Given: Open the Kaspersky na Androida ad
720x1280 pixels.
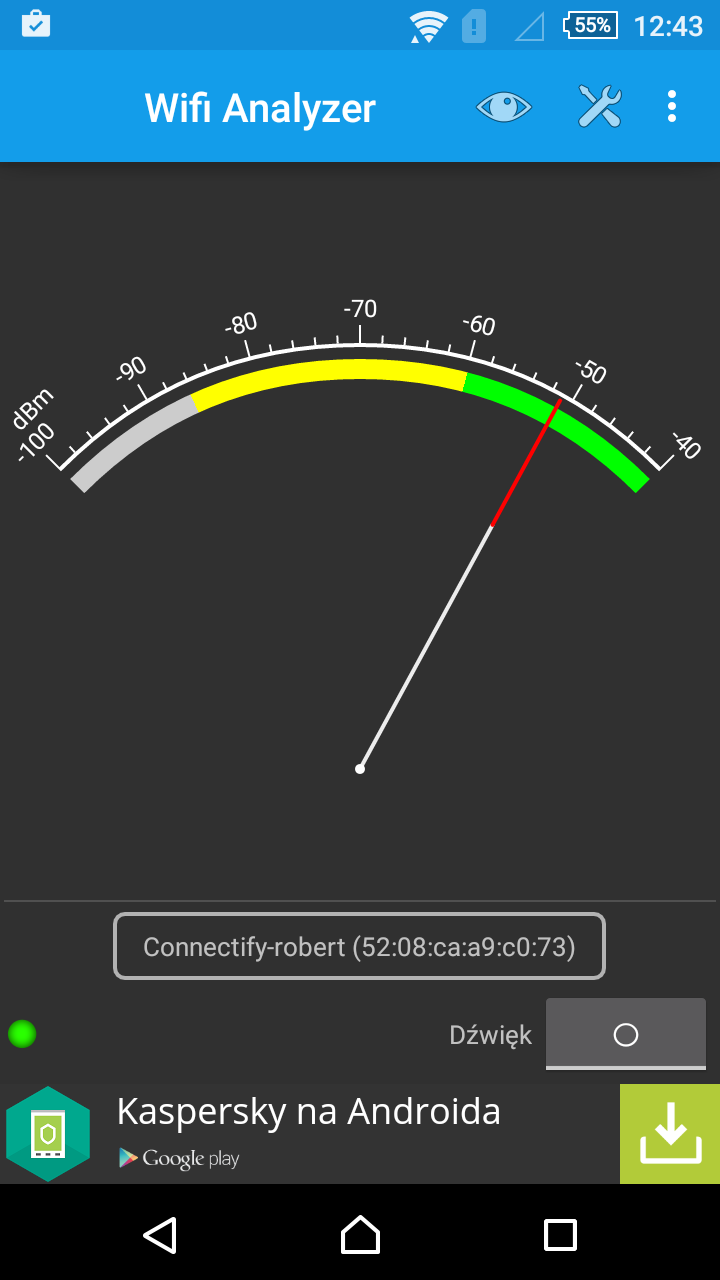Looking at the screenshot, I should [310, 1134].
